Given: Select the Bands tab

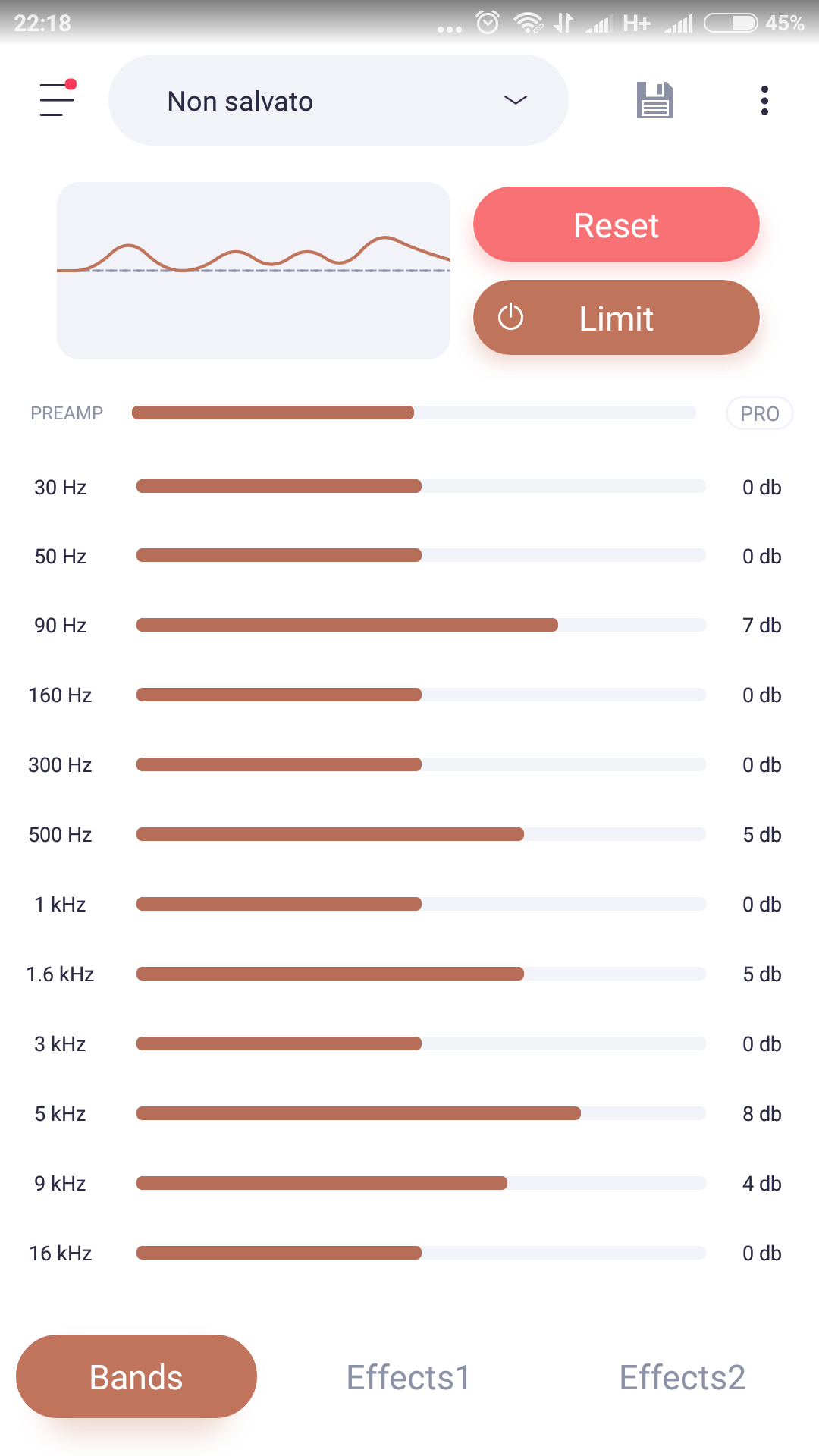Looking at the screenshot, I should 136,1376.
